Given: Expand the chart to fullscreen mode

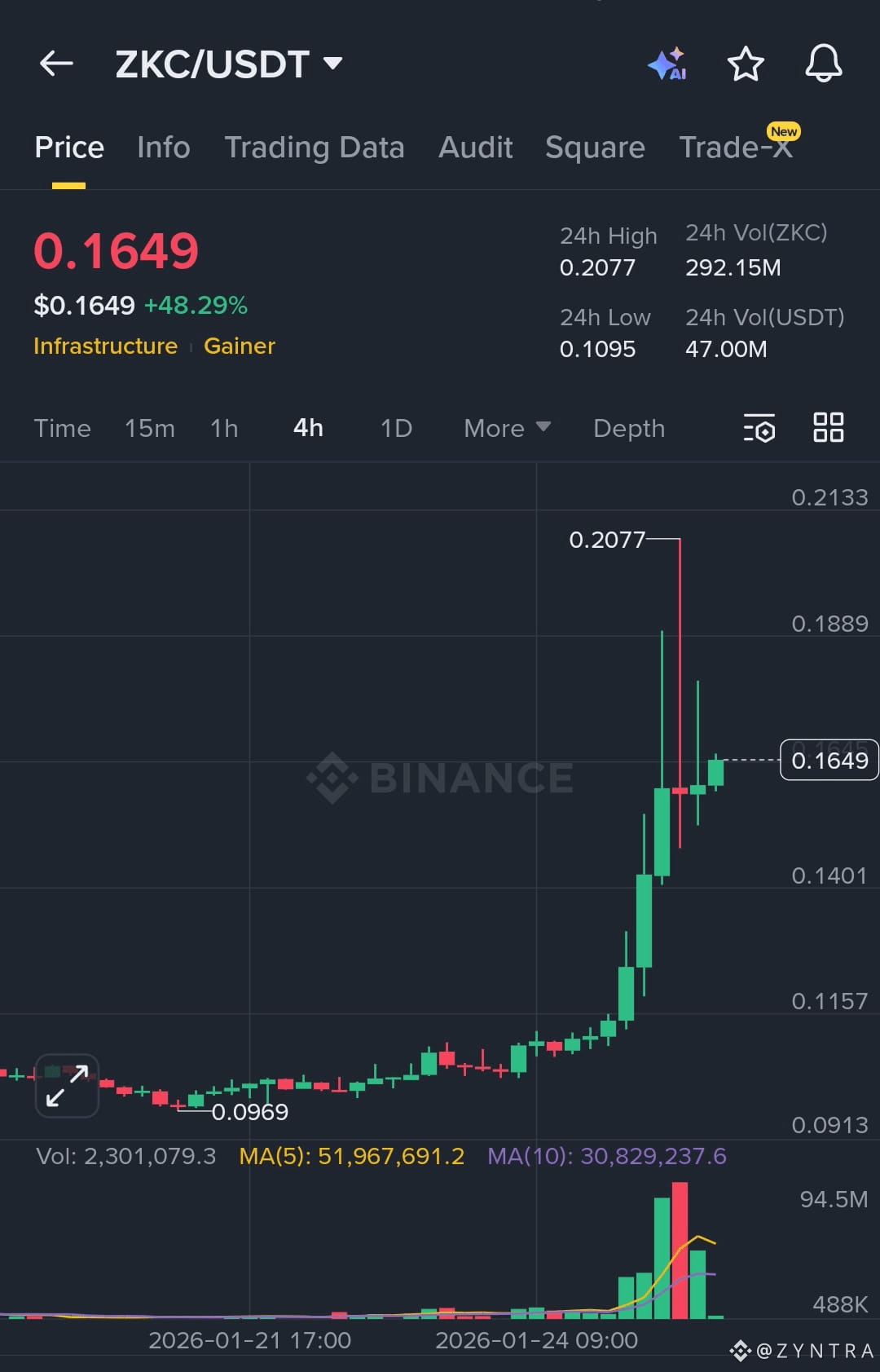Looking at the screenshot, I should (67, 1086).
